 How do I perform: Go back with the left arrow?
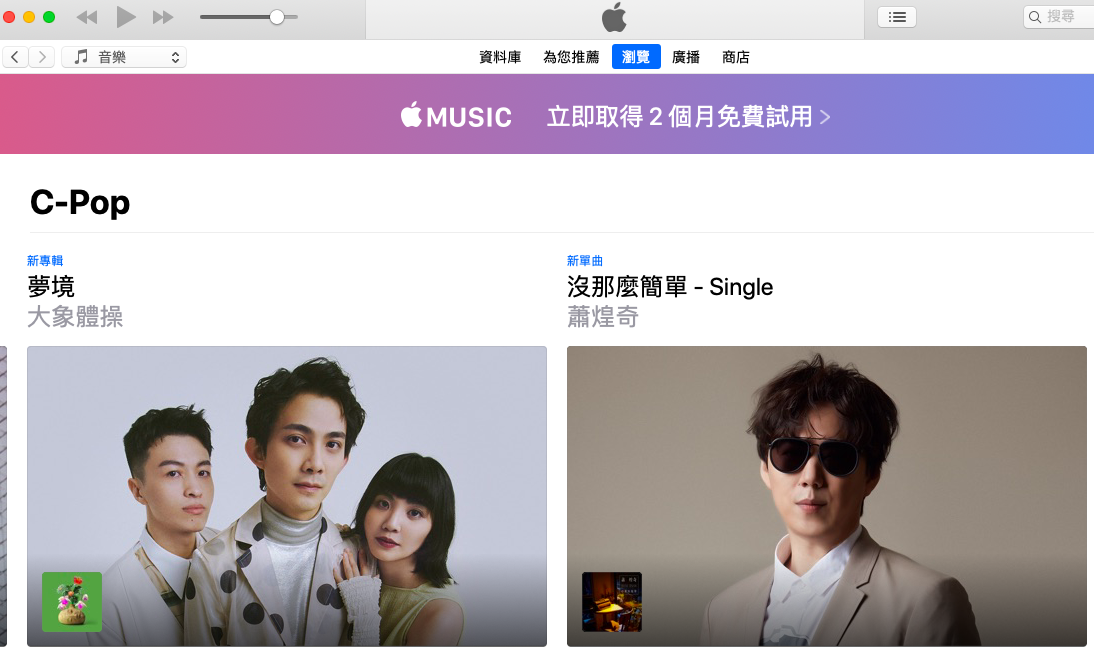(x=15, y=57)
